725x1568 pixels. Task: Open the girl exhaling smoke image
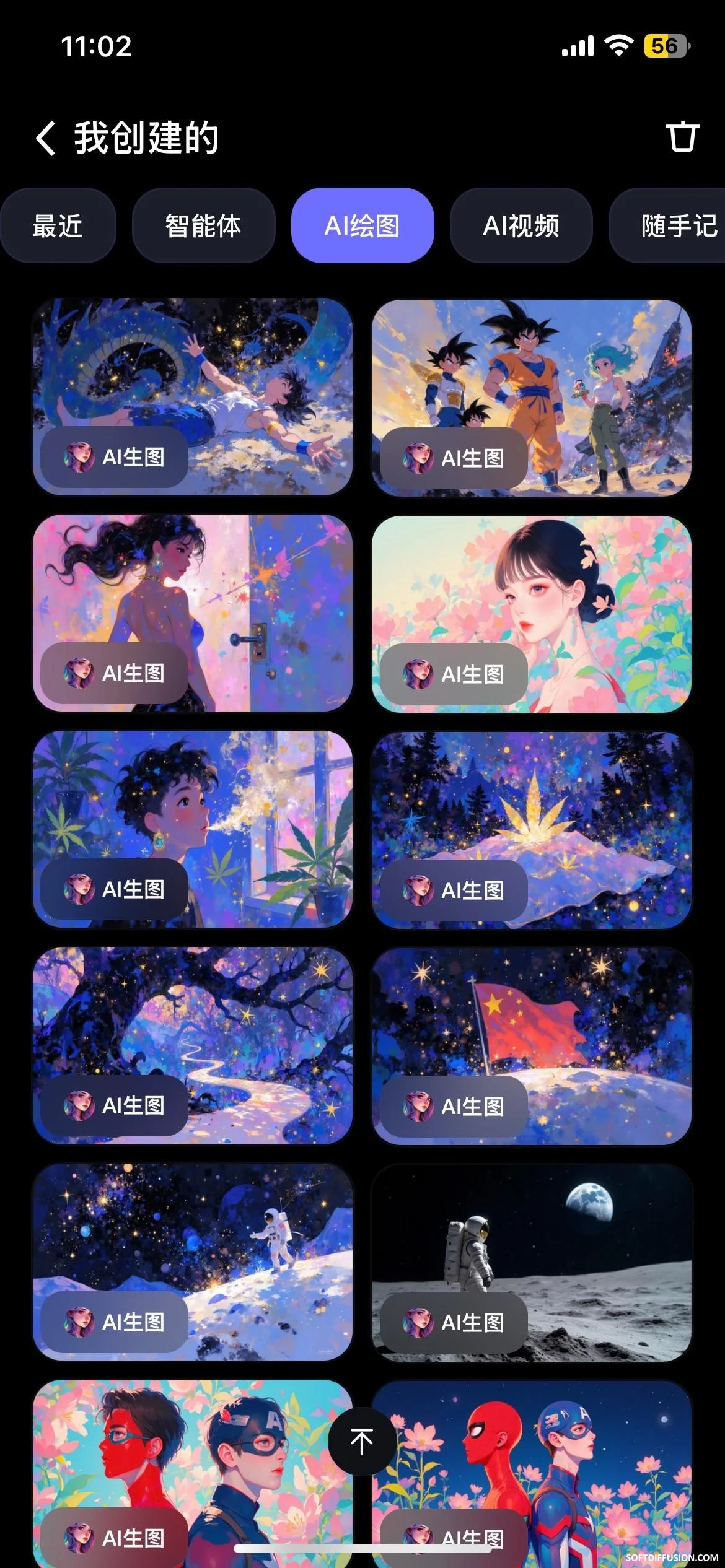193,829
